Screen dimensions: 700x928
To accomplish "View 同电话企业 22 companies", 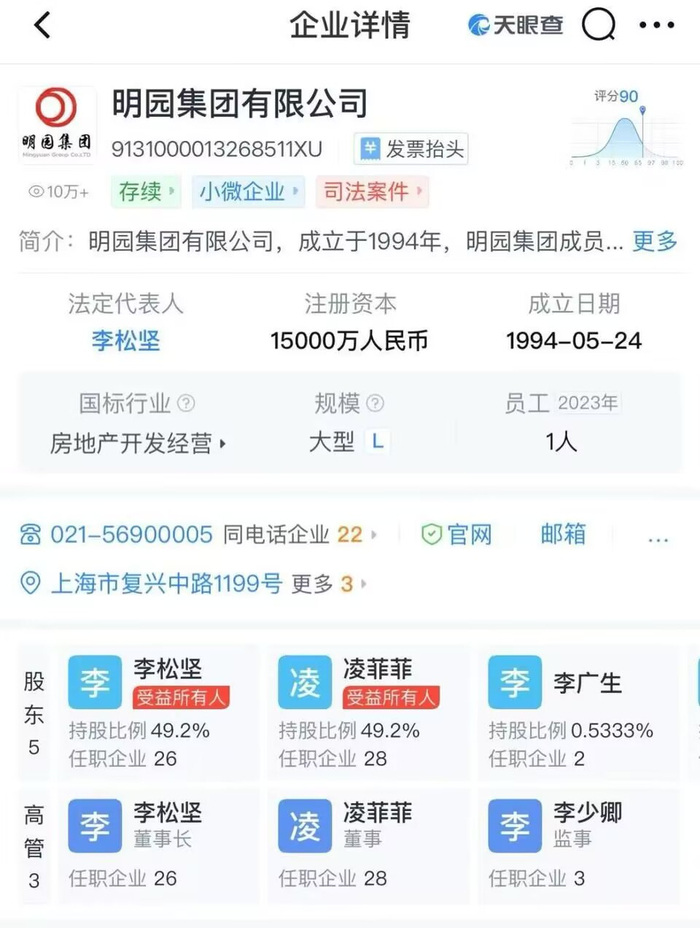I will (299, 534).
